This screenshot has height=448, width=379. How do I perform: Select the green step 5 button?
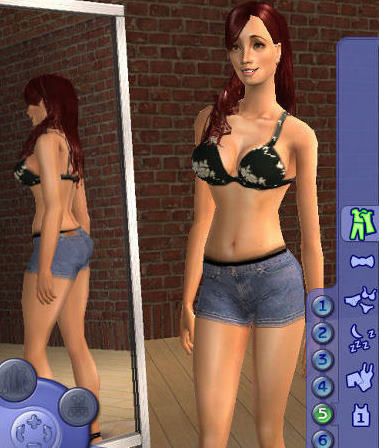pos(322,413)
